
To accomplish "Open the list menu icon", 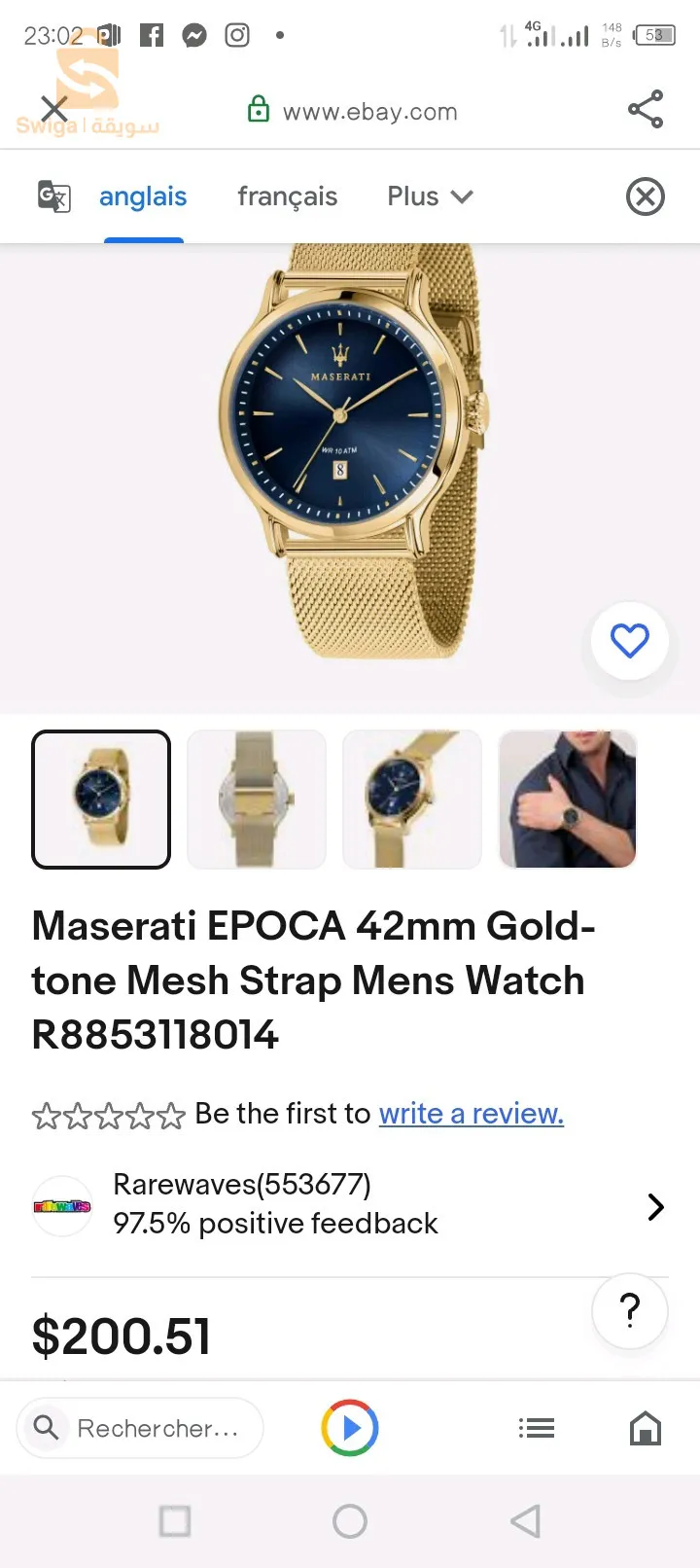I will (x=537, y=1428).
